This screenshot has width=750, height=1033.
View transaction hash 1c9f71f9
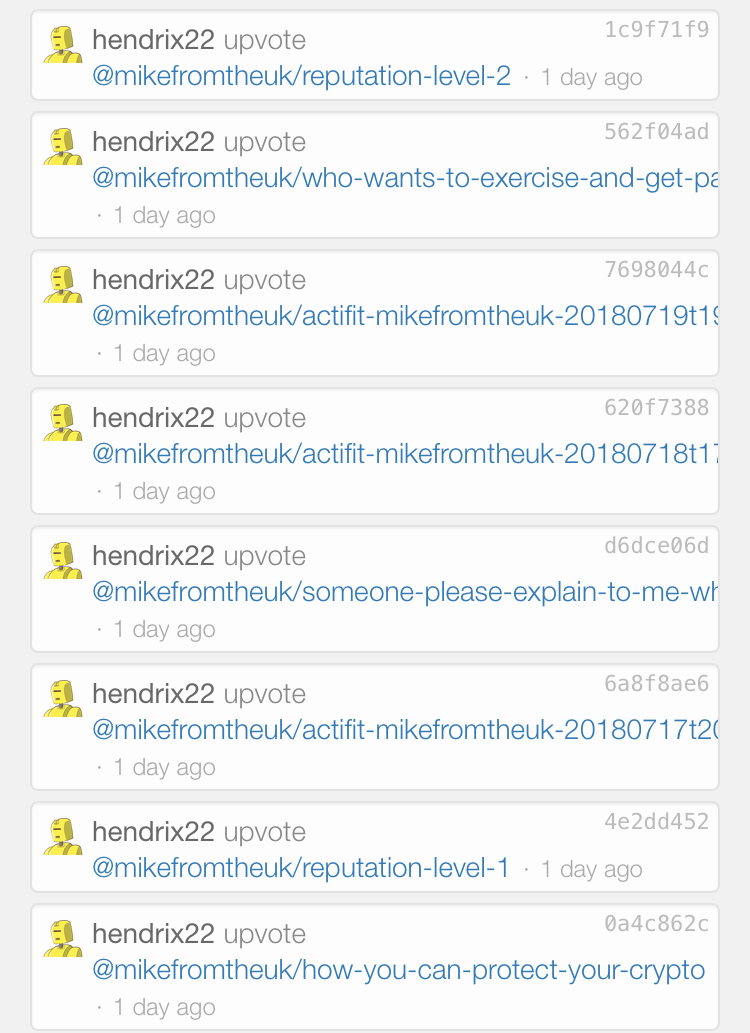coord(656,29)
